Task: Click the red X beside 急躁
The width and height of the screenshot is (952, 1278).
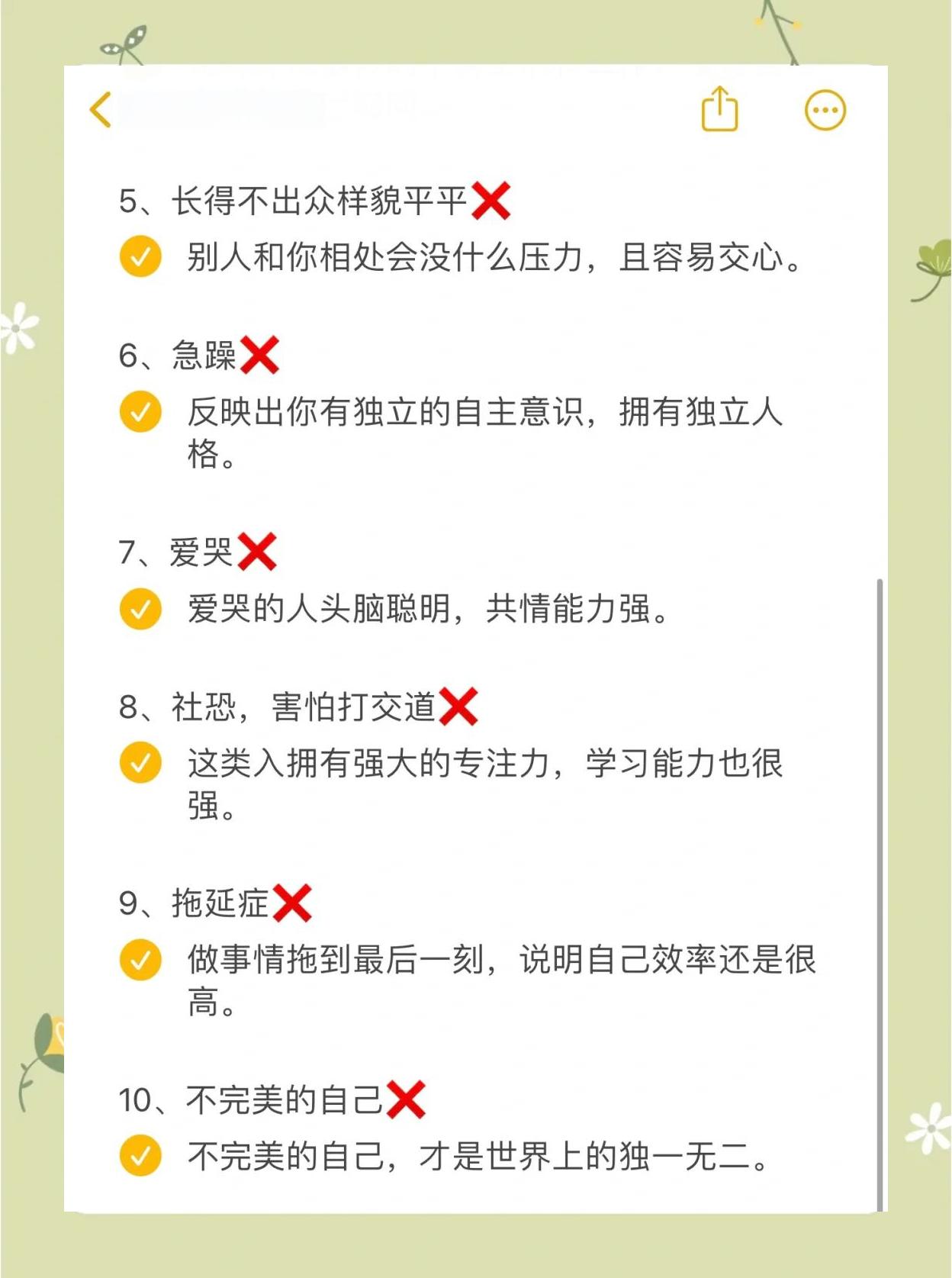Action: click(260, 356)
